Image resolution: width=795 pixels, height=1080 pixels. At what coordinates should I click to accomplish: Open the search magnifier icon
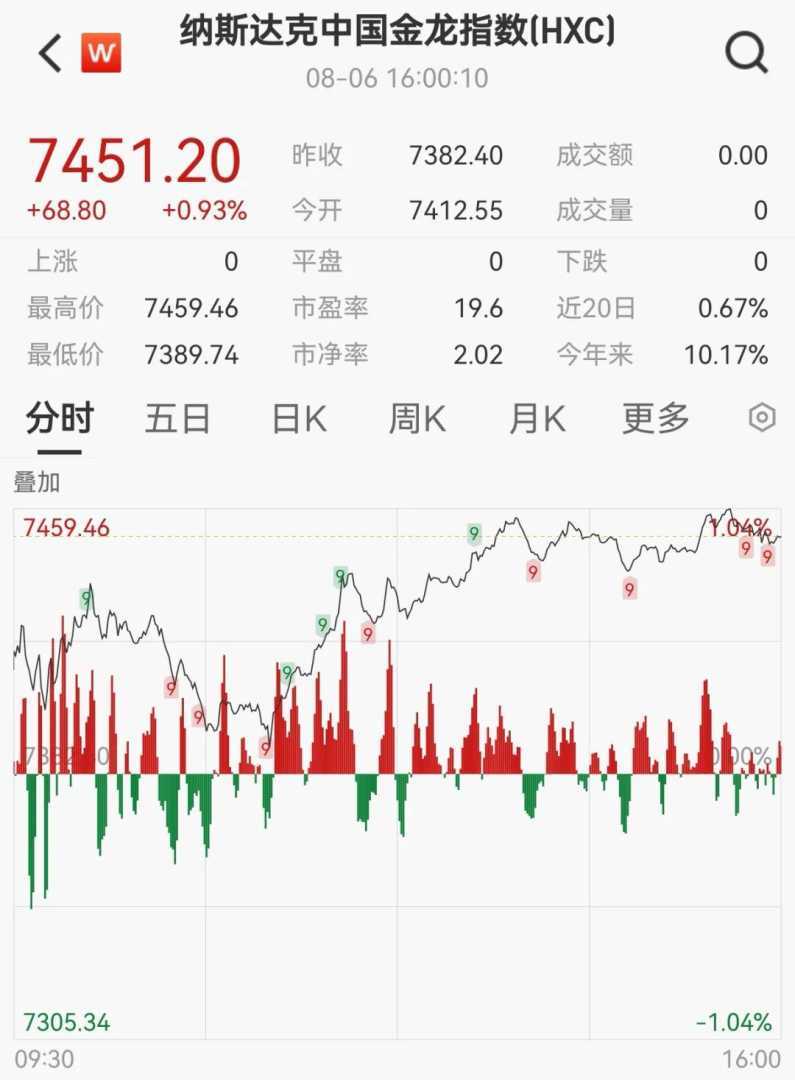point(746,52)
